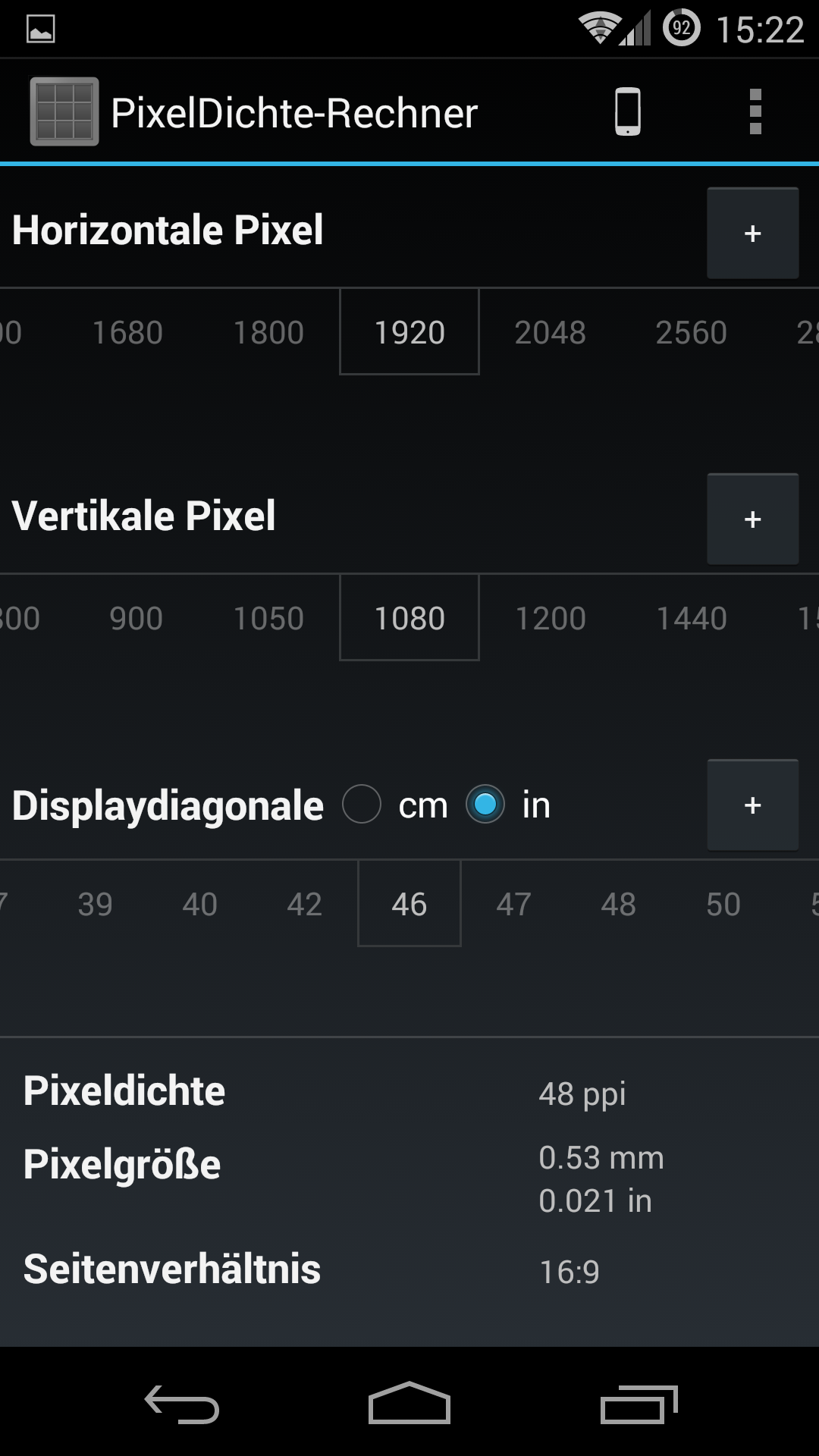Add a custom Horizontale Pixel value
819x1456 pixels.
click(753, 234)
